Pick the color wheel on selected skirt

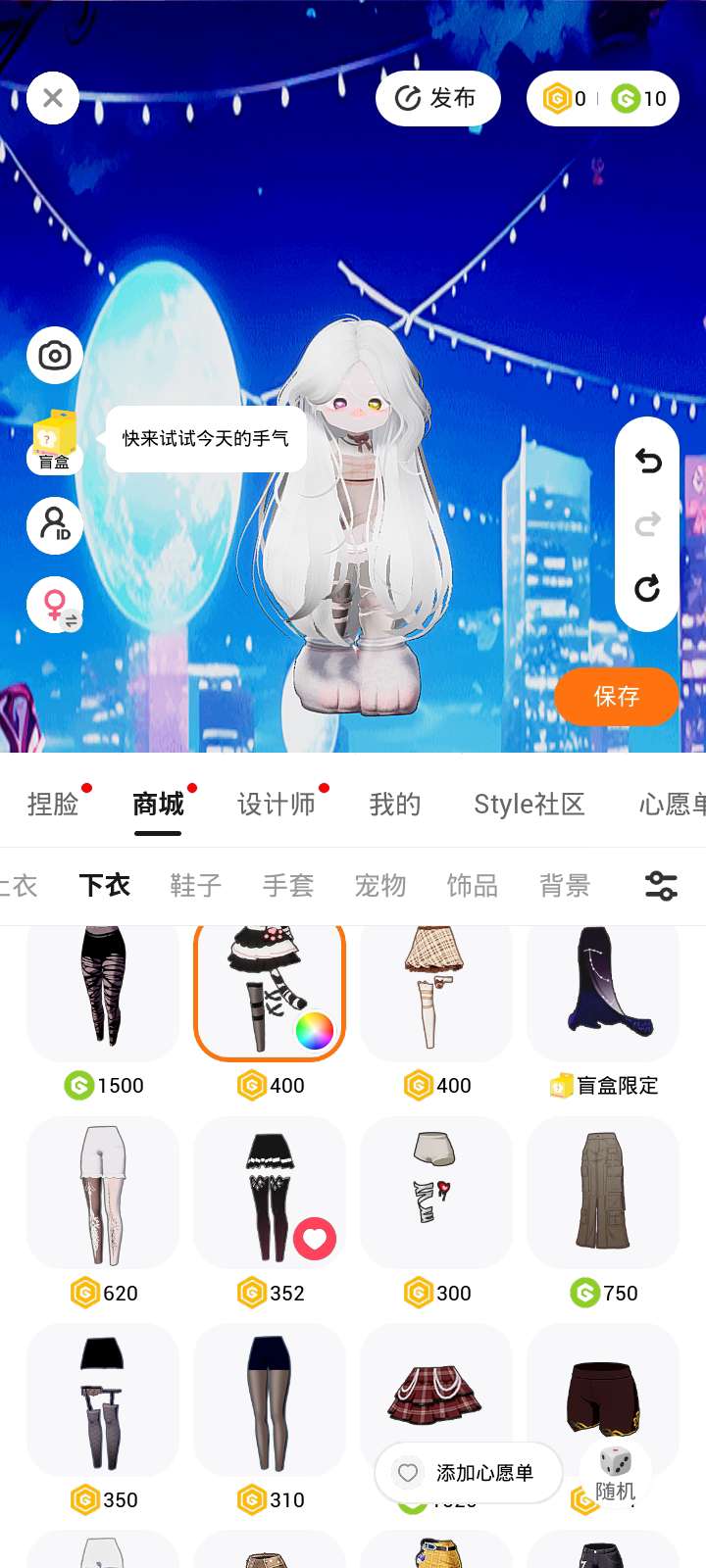point(315,1031)
